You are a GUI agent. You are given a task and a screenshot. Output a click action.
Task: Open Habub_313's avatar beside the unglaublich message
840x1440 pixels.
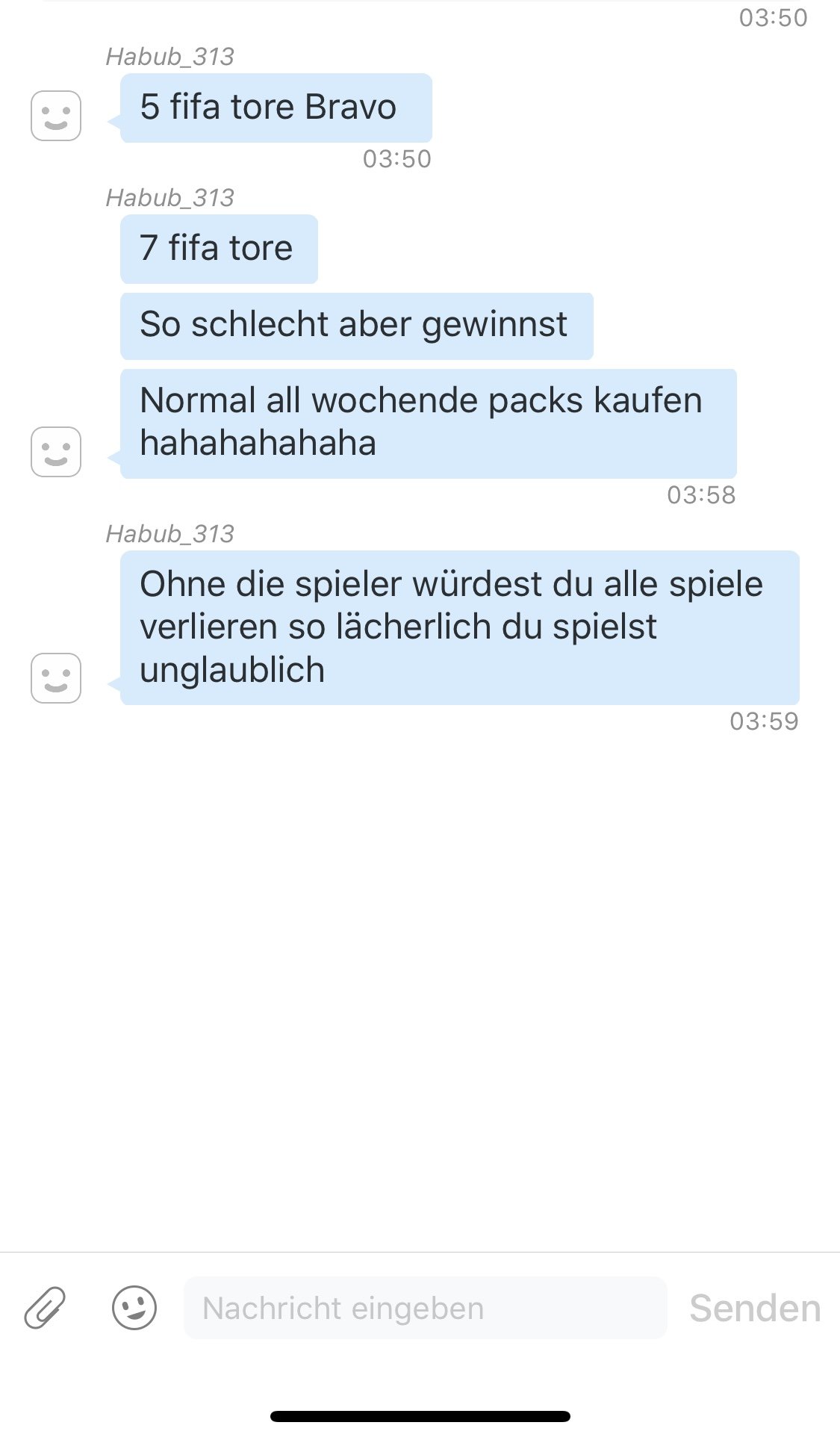tap(56, 678)
